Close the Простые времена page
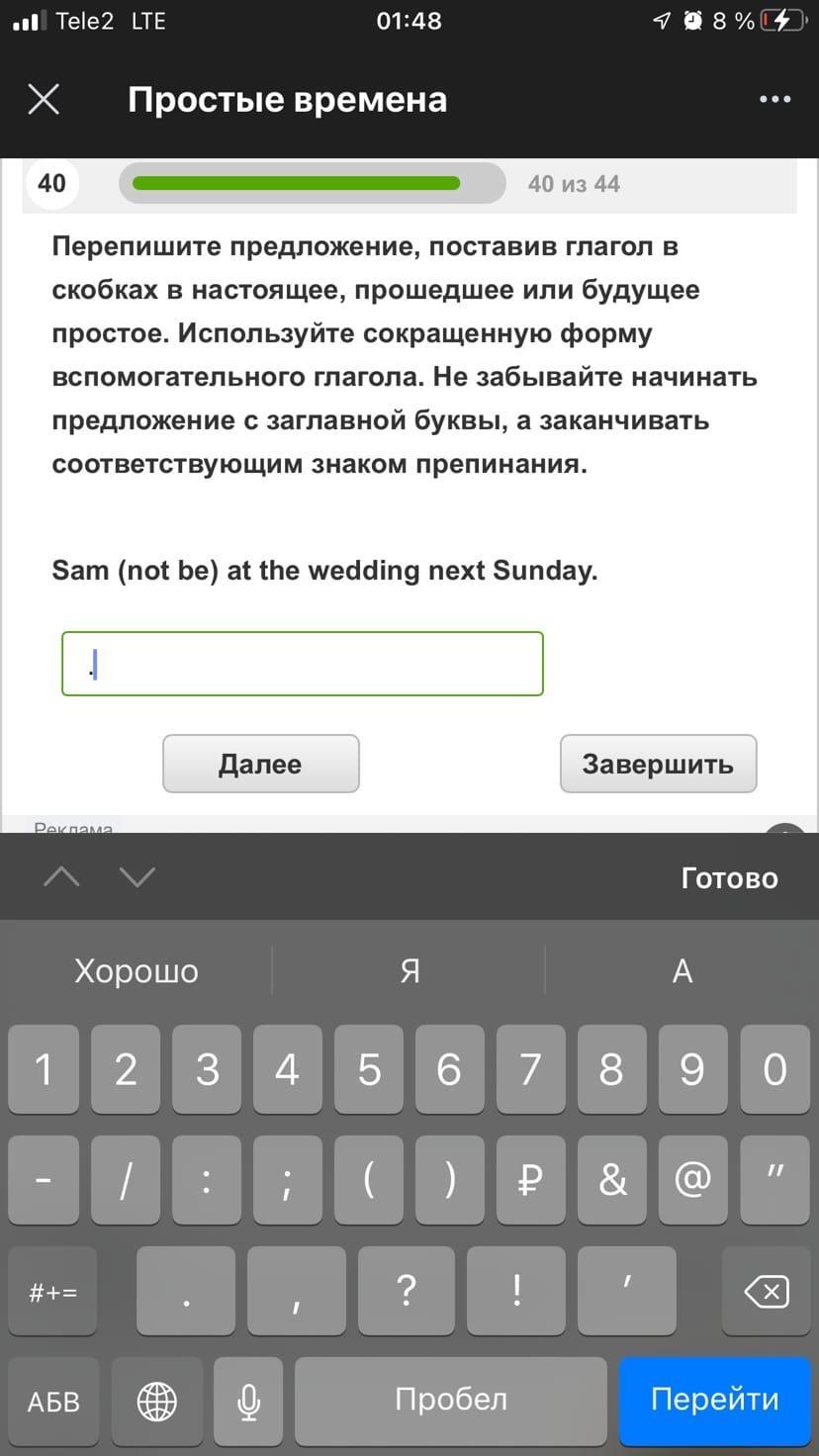Screen dimensions: 819x1456 point(44,99)
